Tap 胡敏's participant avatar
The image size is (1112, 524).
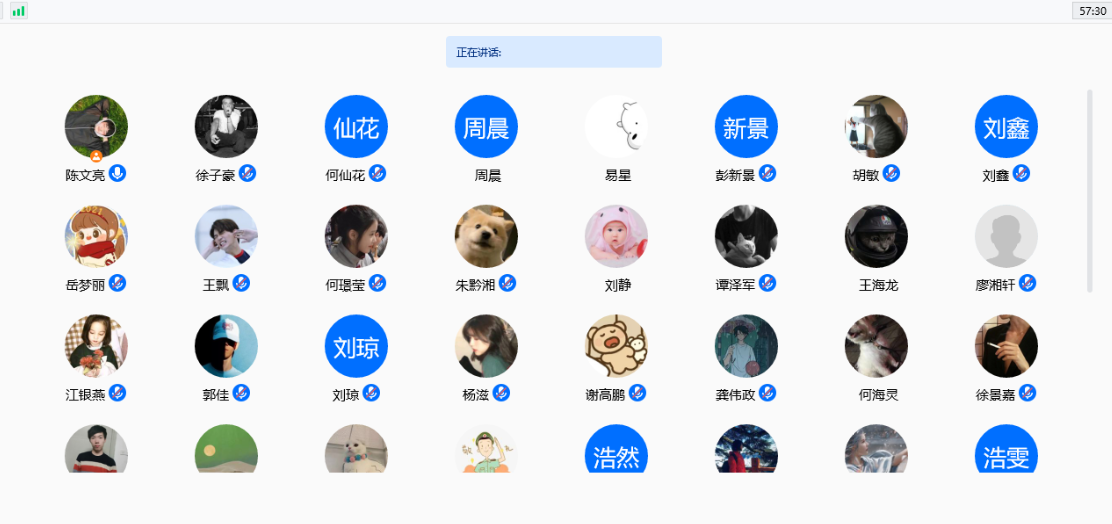pyautogui.click(x=876, y=127)
